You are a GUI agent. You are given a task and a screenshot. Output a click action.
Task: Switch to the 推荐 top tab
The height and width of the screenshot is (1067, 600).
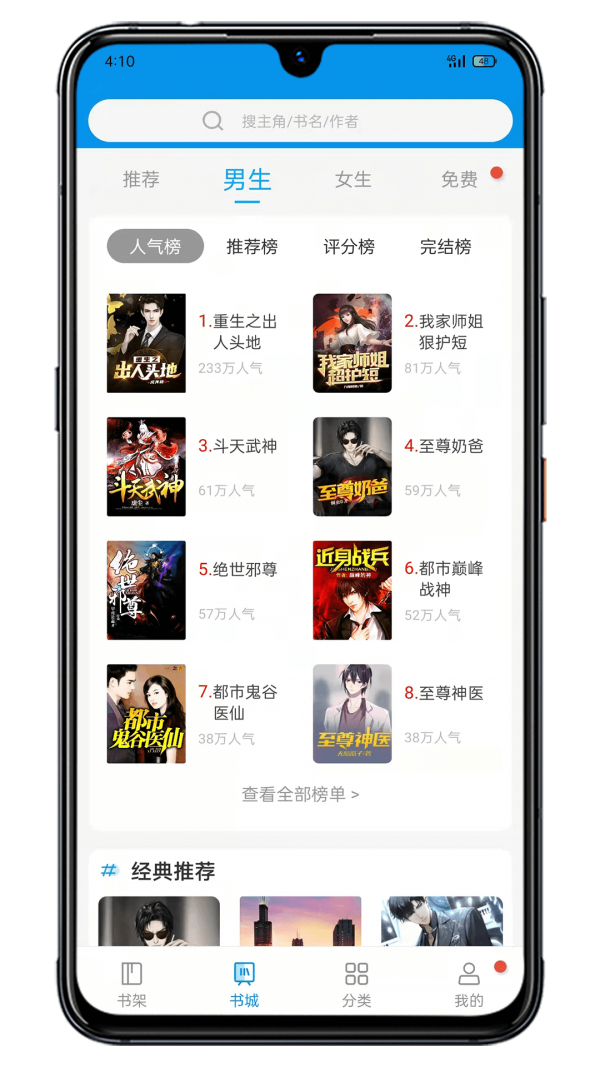point(141,180)
